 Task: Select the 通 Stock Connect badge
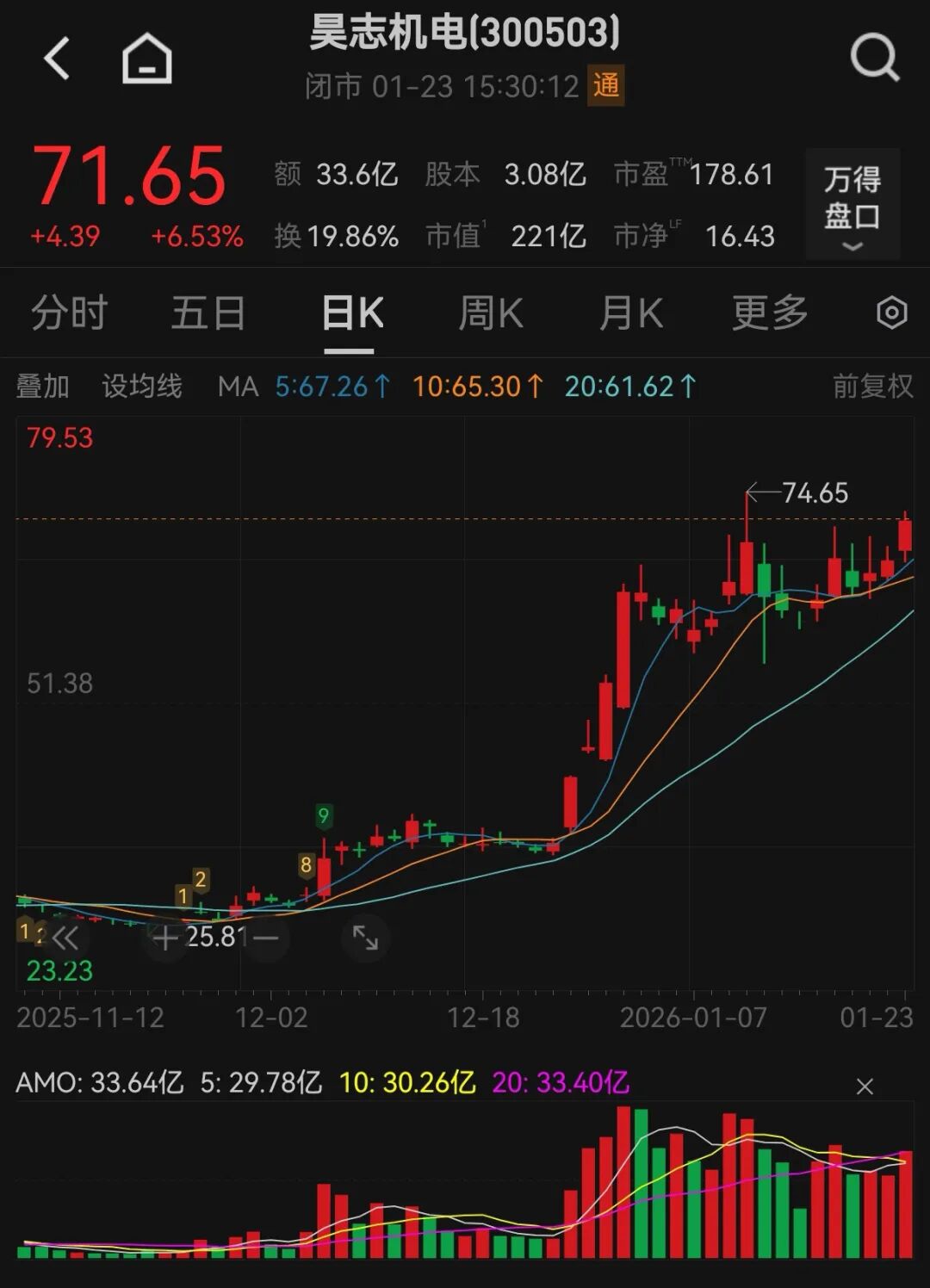point(608,86)
